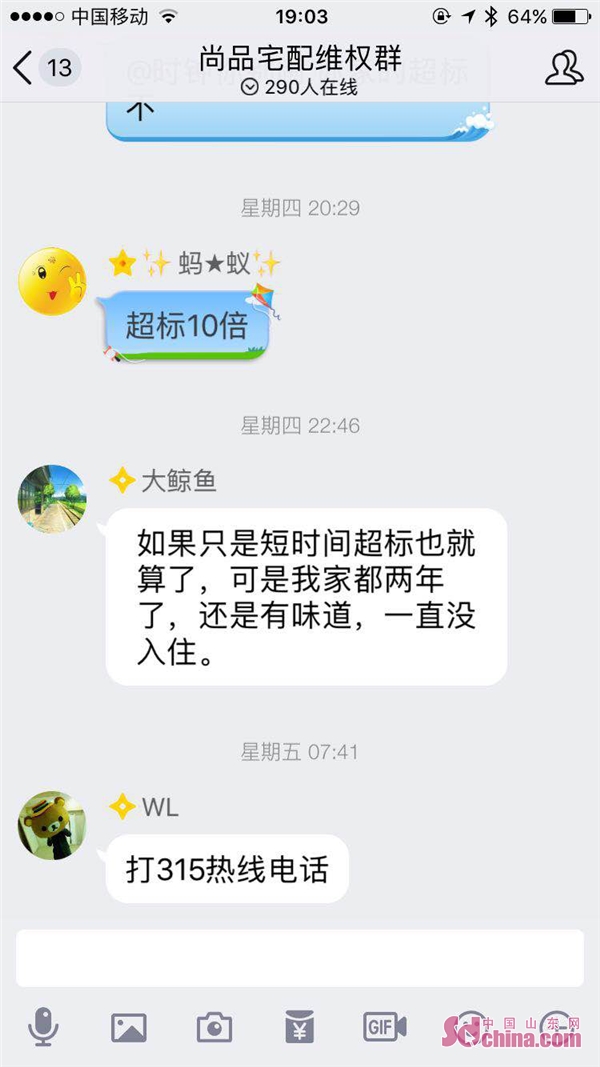Launch the camera to take a photo

214,1026
